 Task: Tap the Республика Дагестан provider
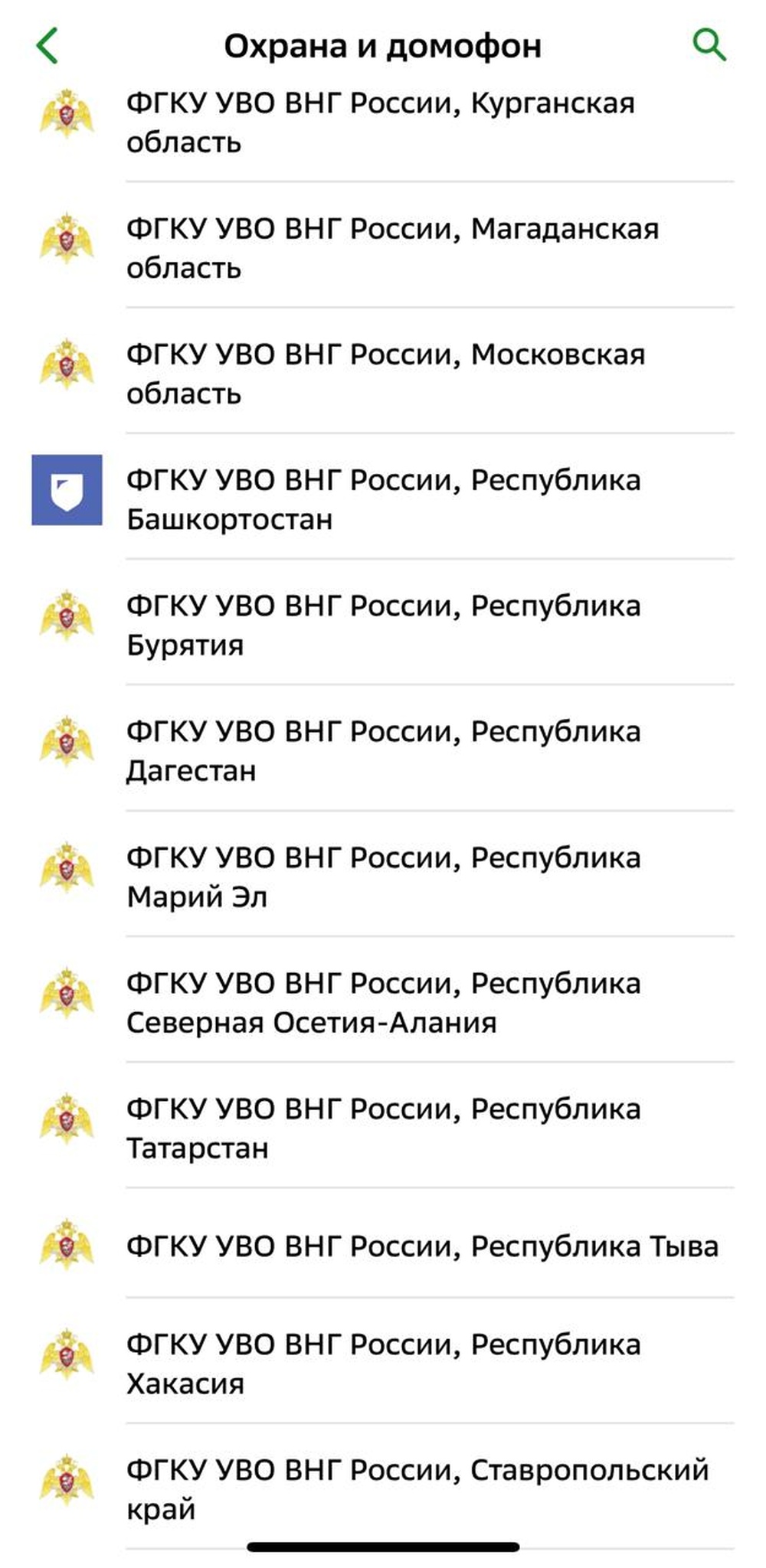(x=383, y=747)
